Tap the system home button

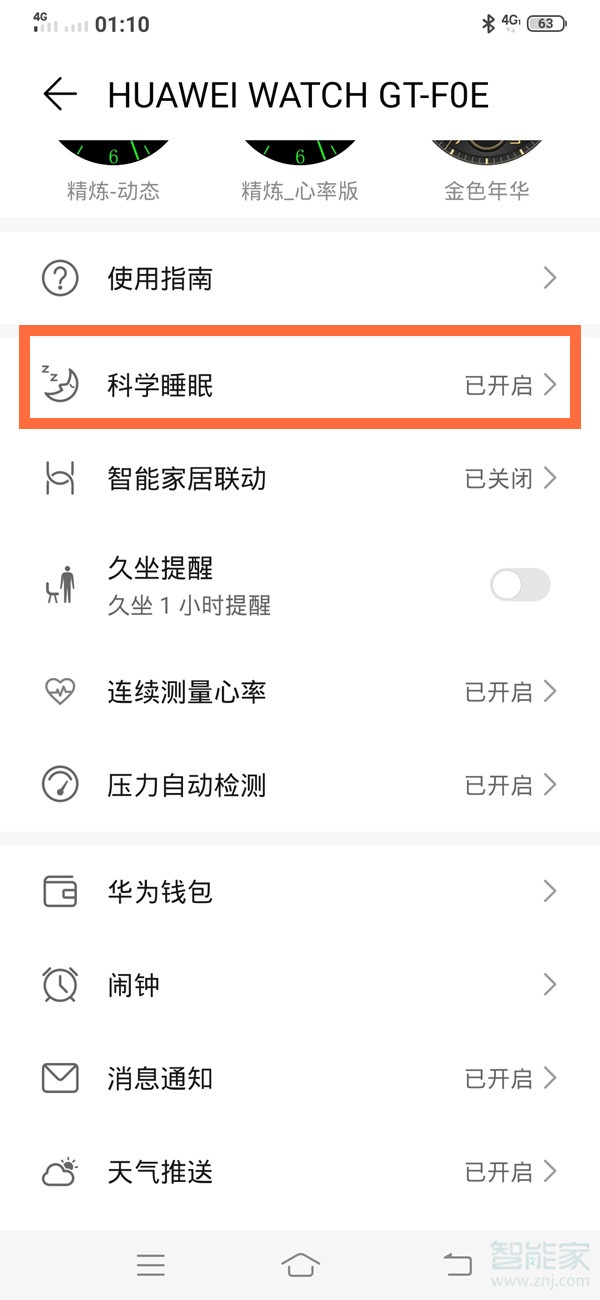tap(300, 1265)
